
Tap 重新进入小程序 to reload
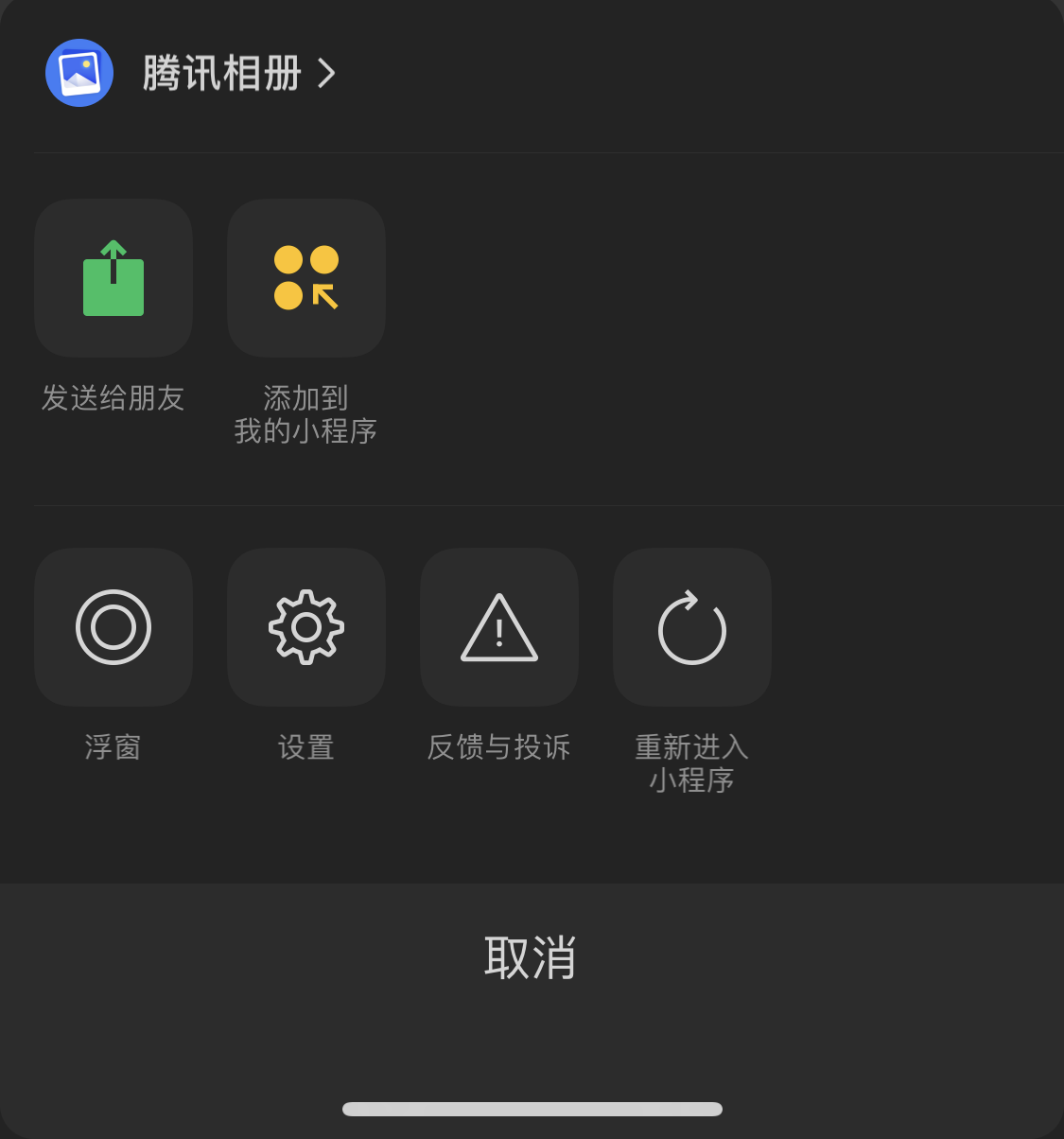pos(692,627)
